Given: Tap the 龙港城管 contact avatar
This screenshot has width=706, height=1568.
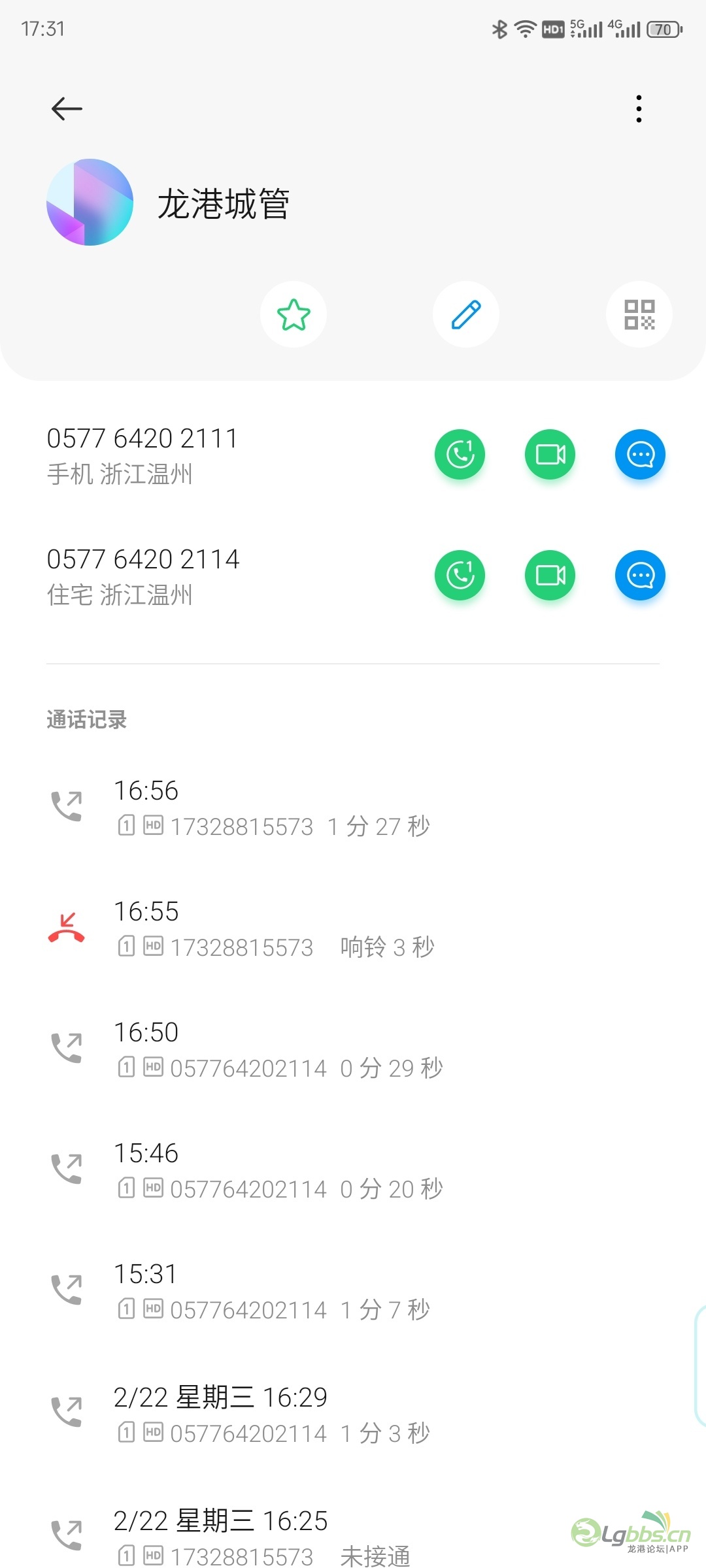Looking at the screenshot, I should tap(90, 202).
